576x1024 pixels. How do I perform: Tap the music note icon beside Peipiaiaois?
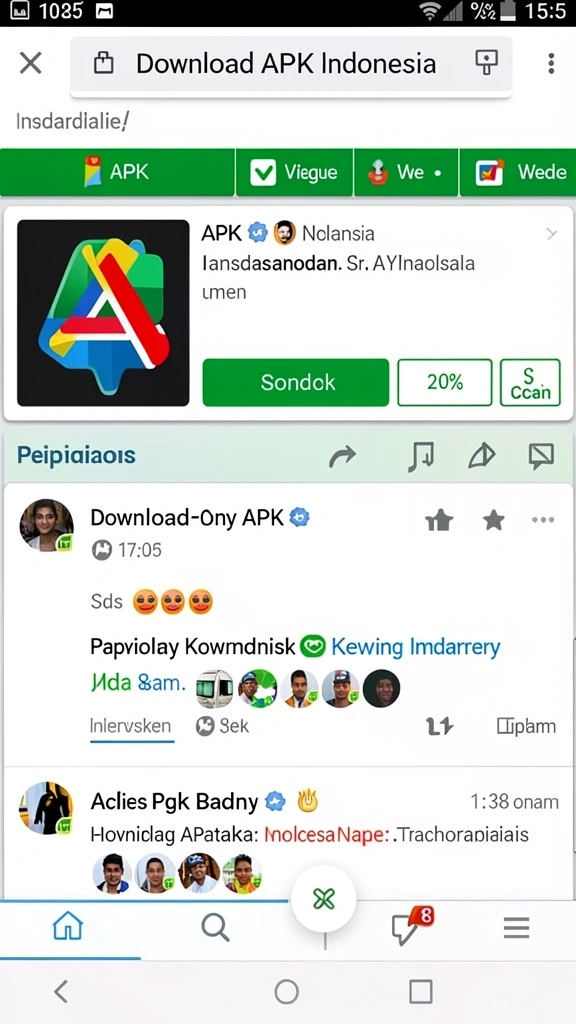(421, 456)
